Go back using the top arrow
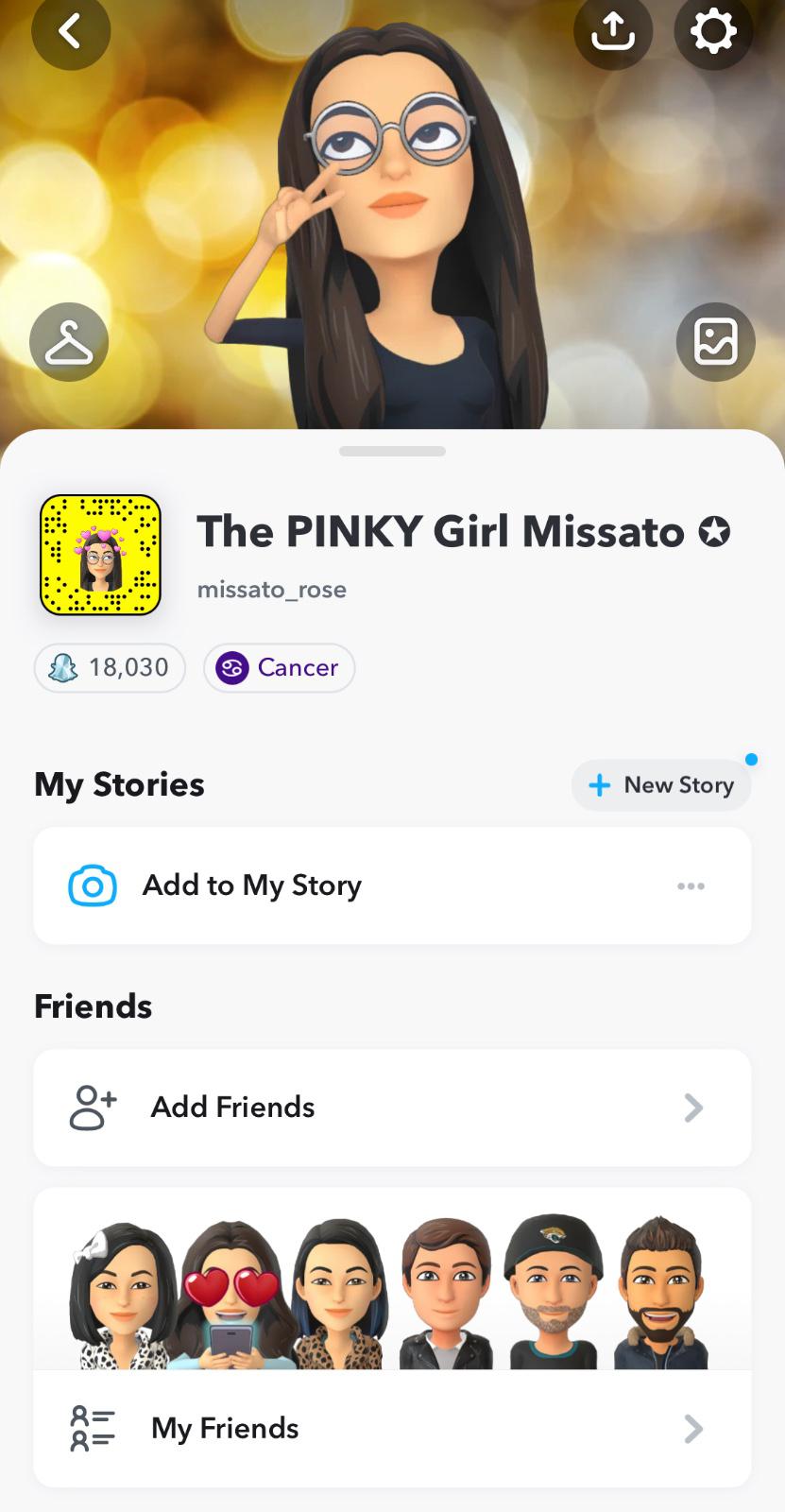 click(x=71, y=32)
